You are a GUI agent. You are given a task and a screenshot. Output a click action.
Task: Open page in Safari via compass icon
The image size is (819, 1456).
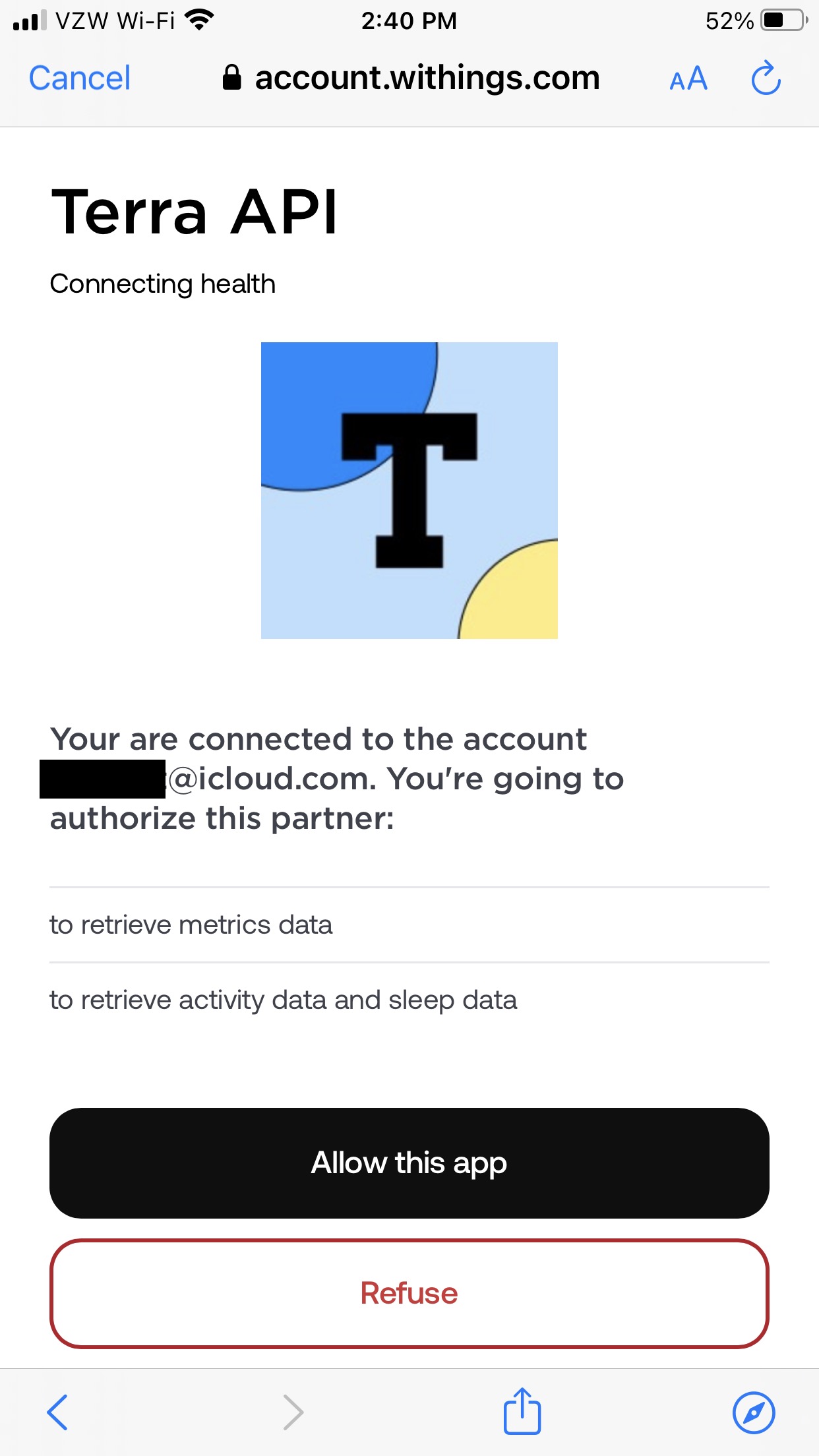tap(754, 1412)
